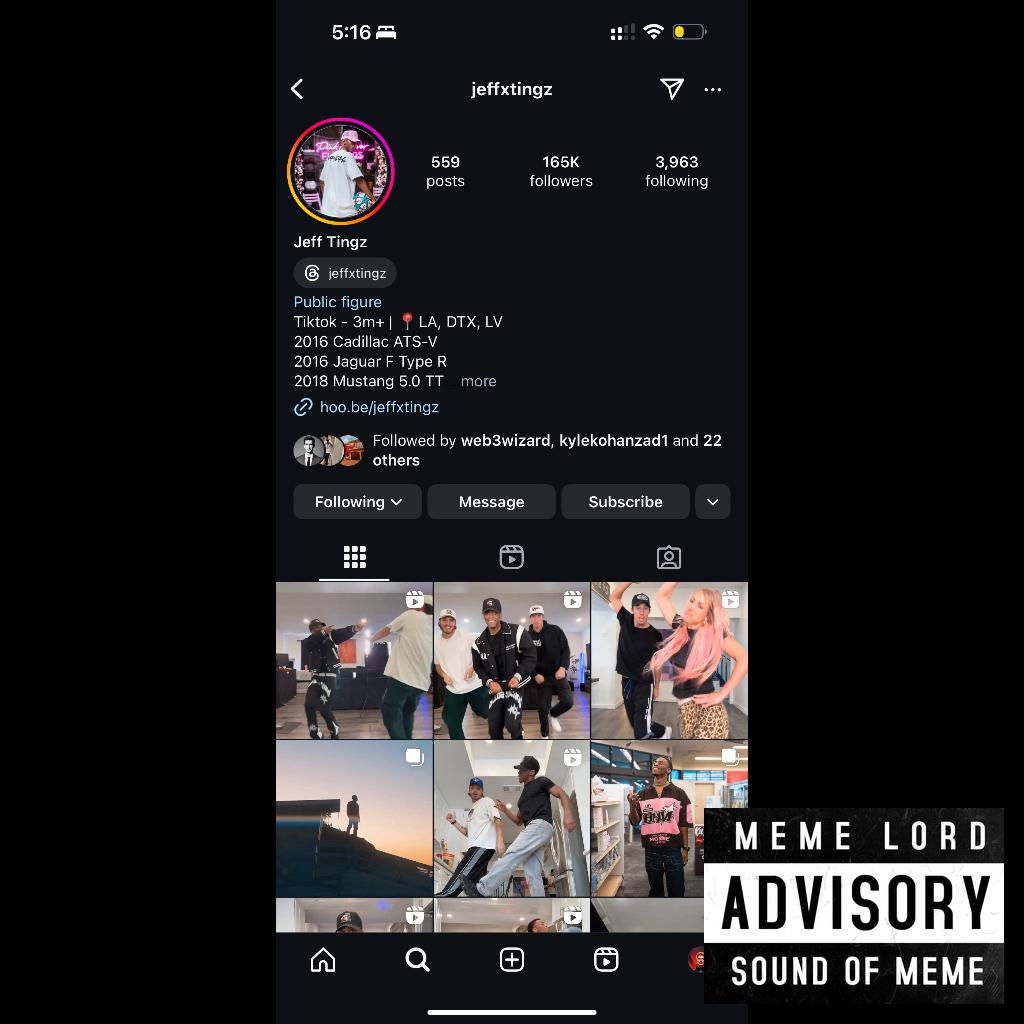View the 165K followers list
This screenshot has height=1024, width=1024.
(561, 171)
